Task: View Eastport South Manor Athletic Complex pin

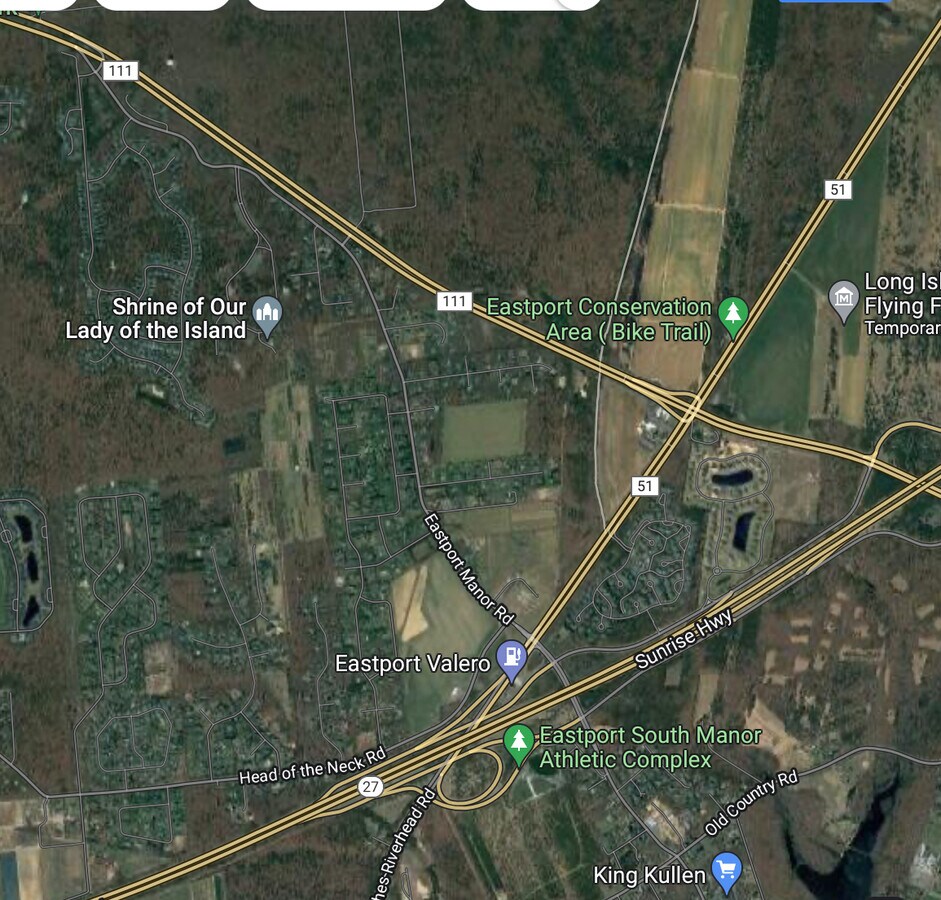Action: click(x=518, y=744)
